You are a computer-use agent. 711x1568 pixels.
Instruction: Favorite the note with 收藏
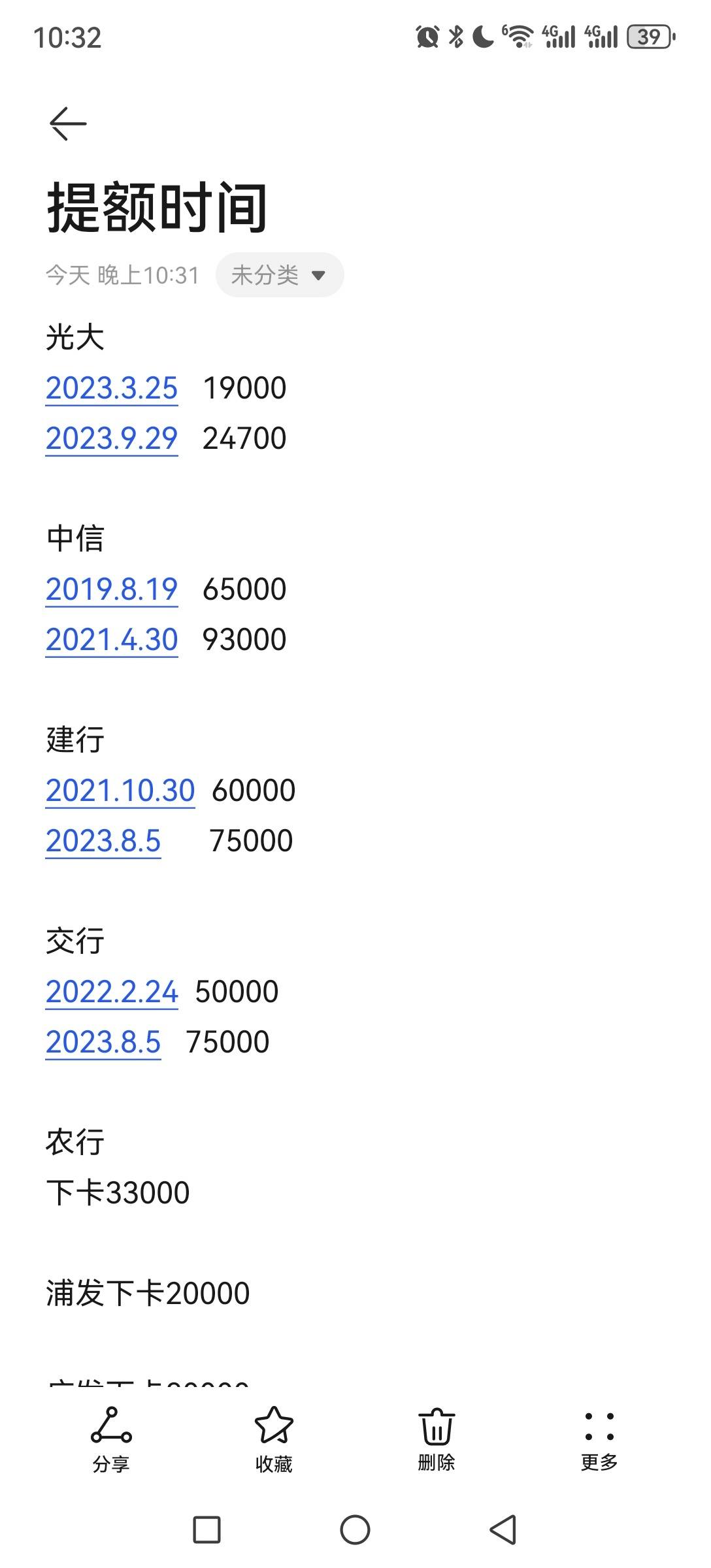point(274,1441)
